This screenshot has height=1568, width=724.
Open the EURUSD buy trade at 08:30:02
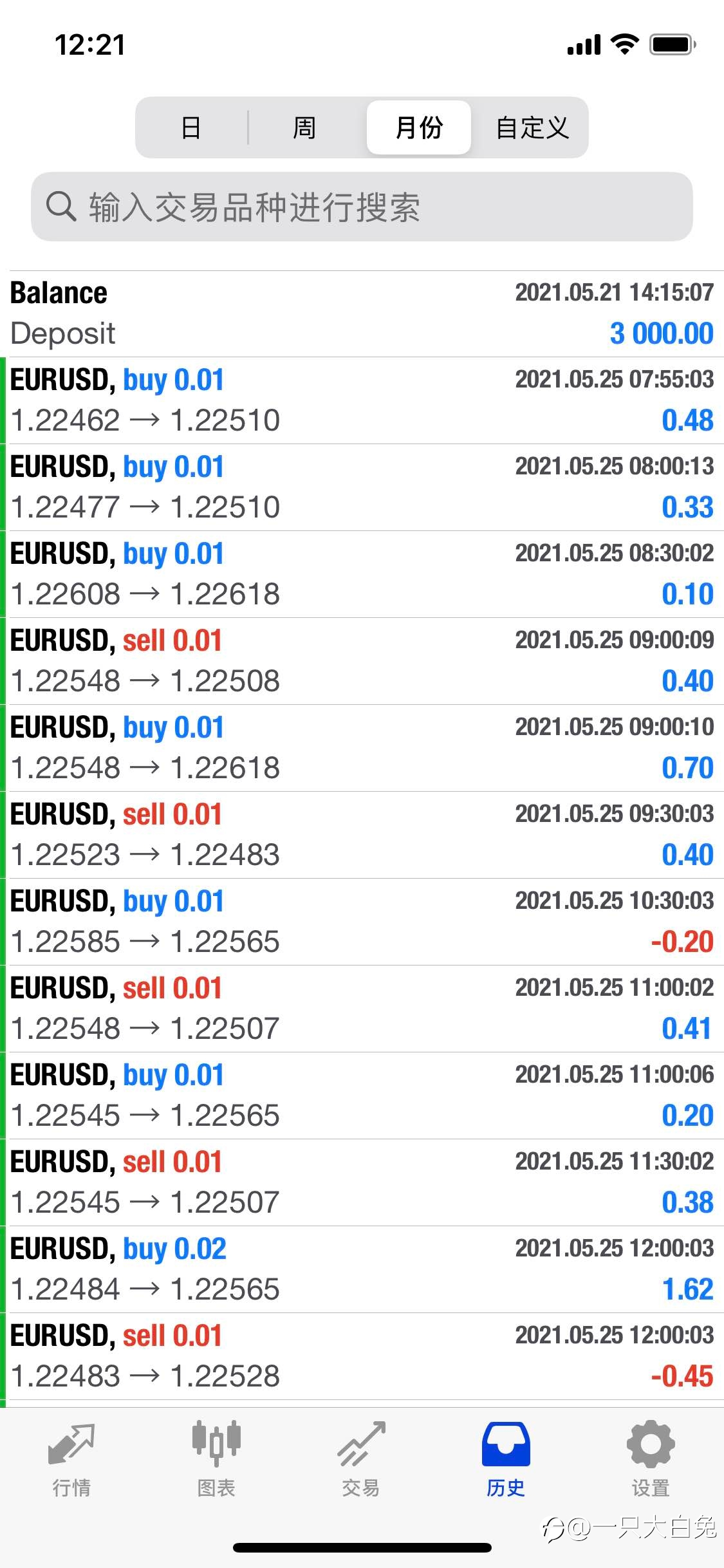362,574
